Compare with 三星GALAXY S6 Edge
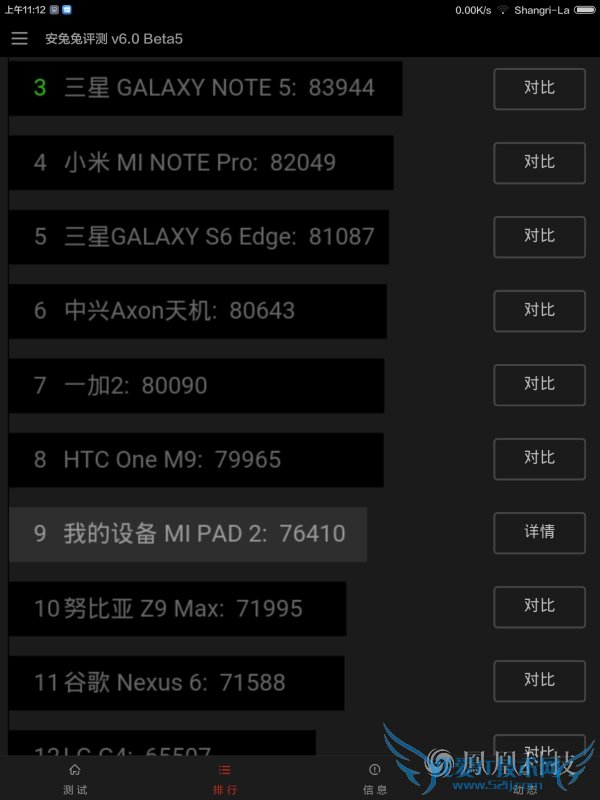Image resolution: width=600 pixels, height=800 pixels. pos(539,236)
